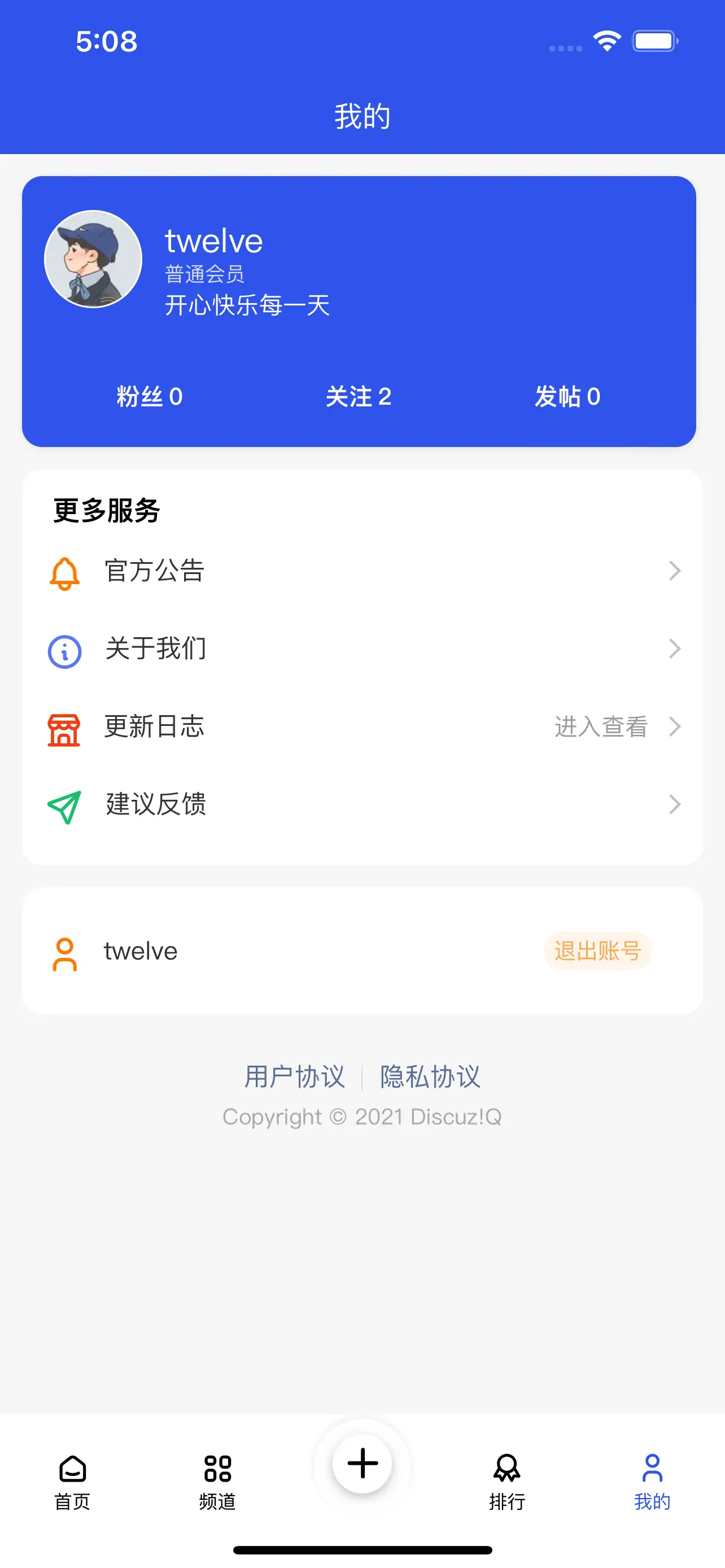Tap the twelve profile avatar
The image size is (725, 1568).
coord(93,259)
